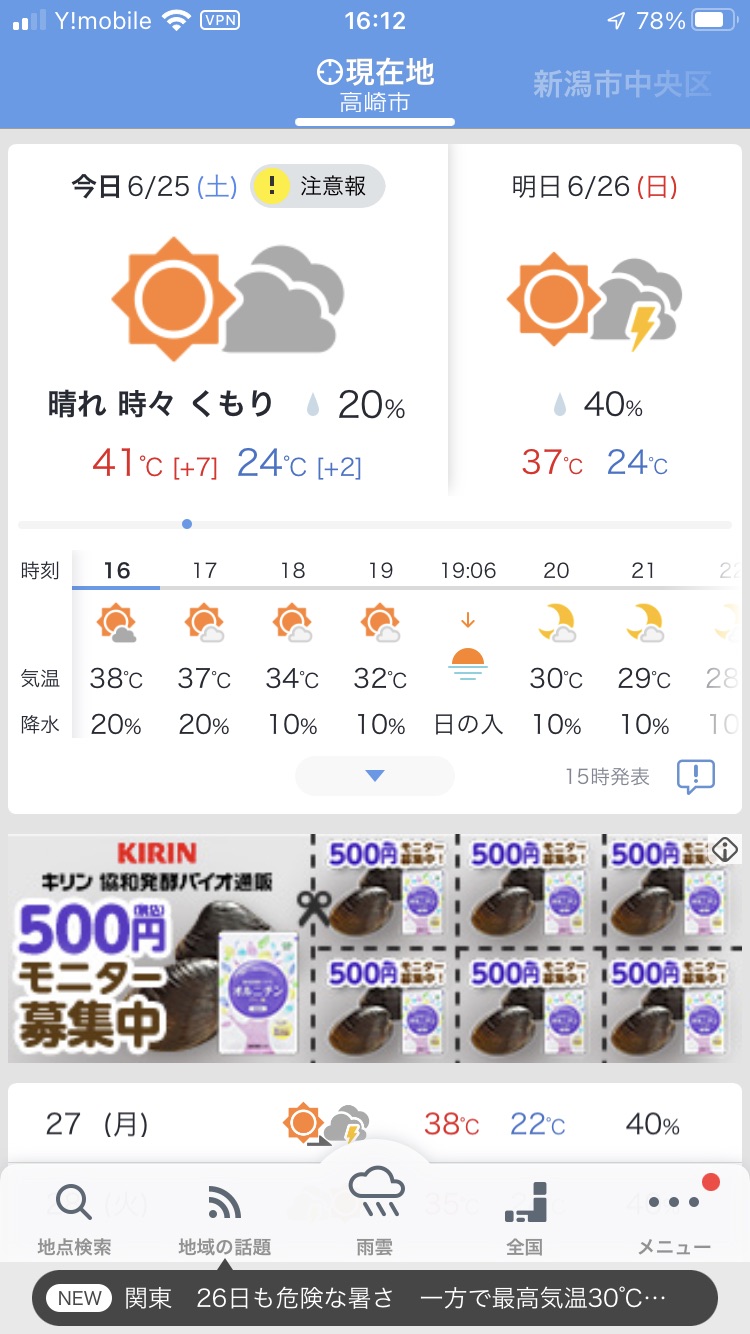View tomorrow's 明日 6/26 forecast card
Image resolution: width=750 pixels, height=1334 pixels.
click(x=595, y=320)
